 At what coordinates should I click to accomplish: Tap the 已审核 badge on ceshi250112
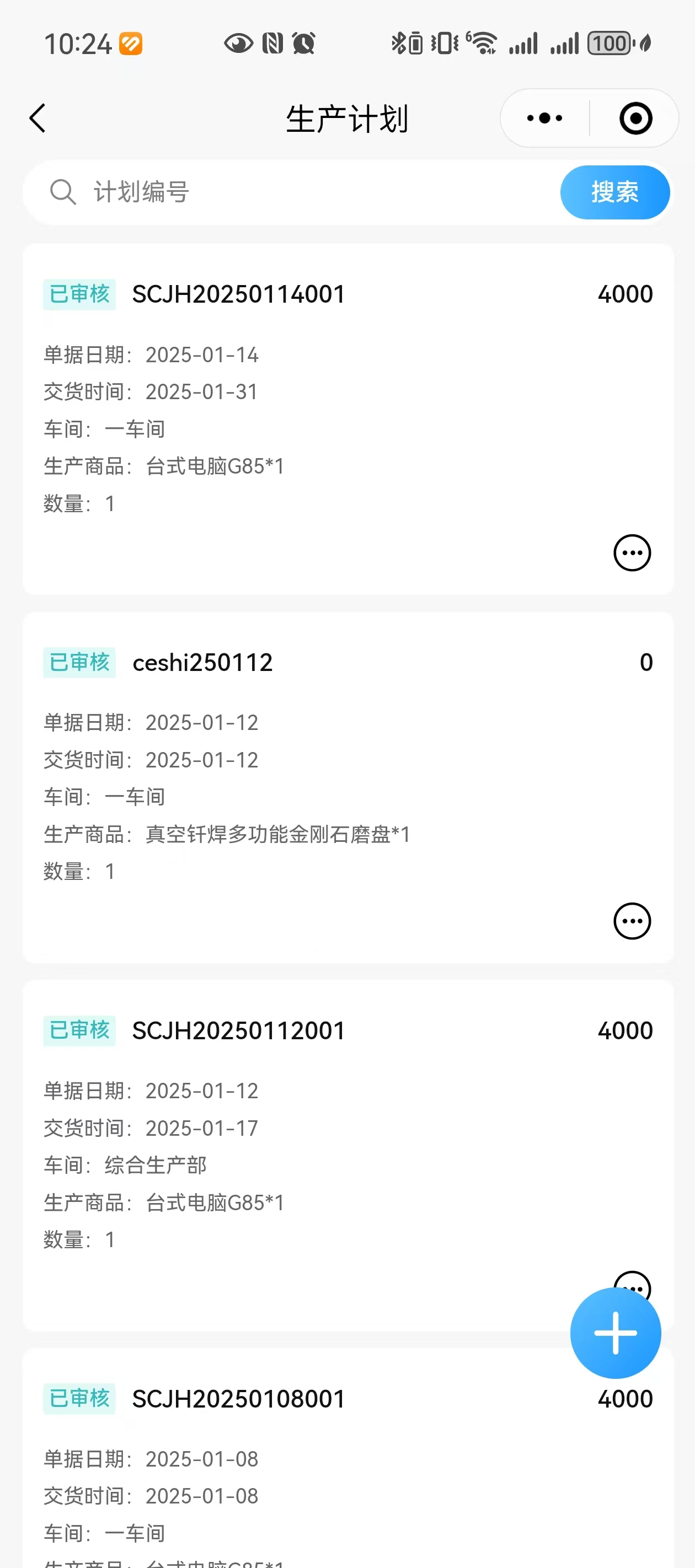click(79, 662)
